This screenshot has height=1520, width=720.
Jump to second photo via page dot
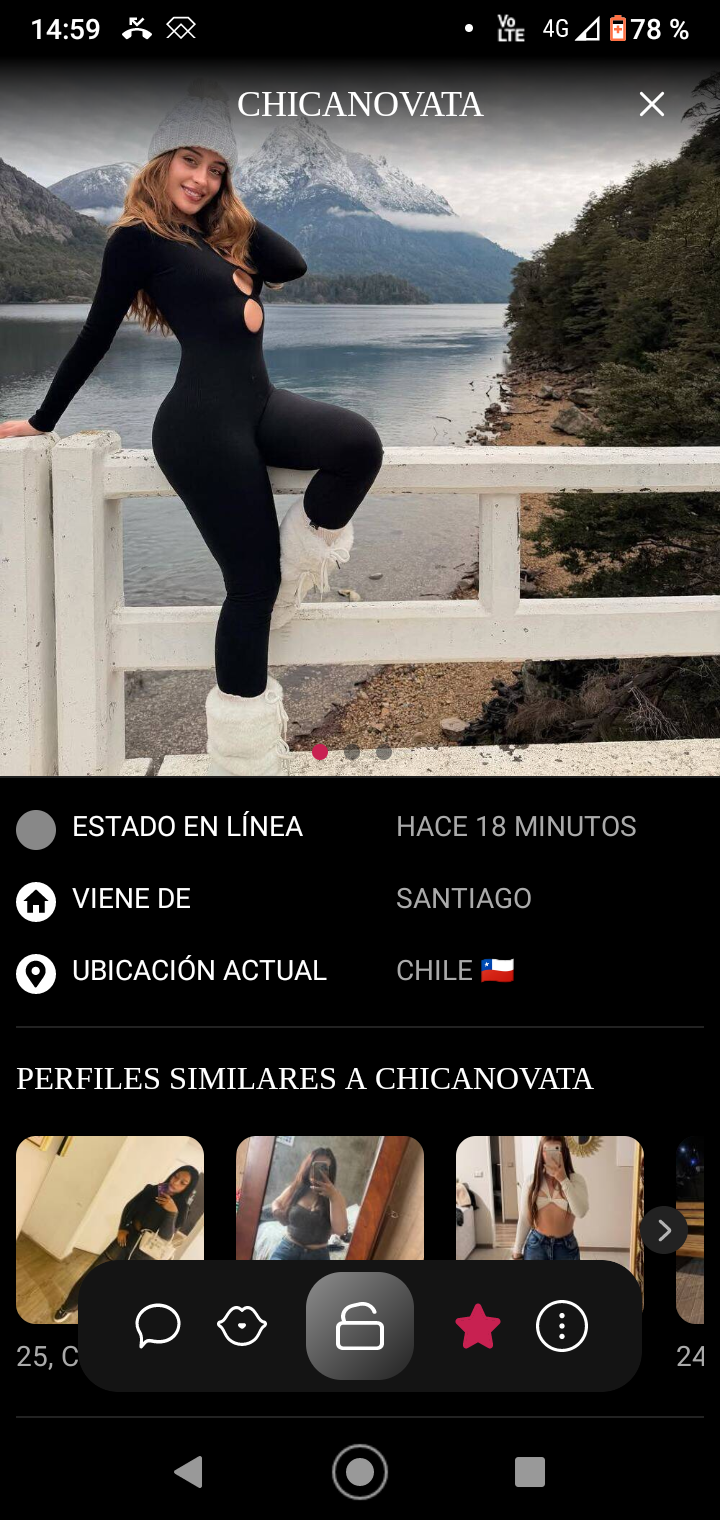tap(352, 752)
